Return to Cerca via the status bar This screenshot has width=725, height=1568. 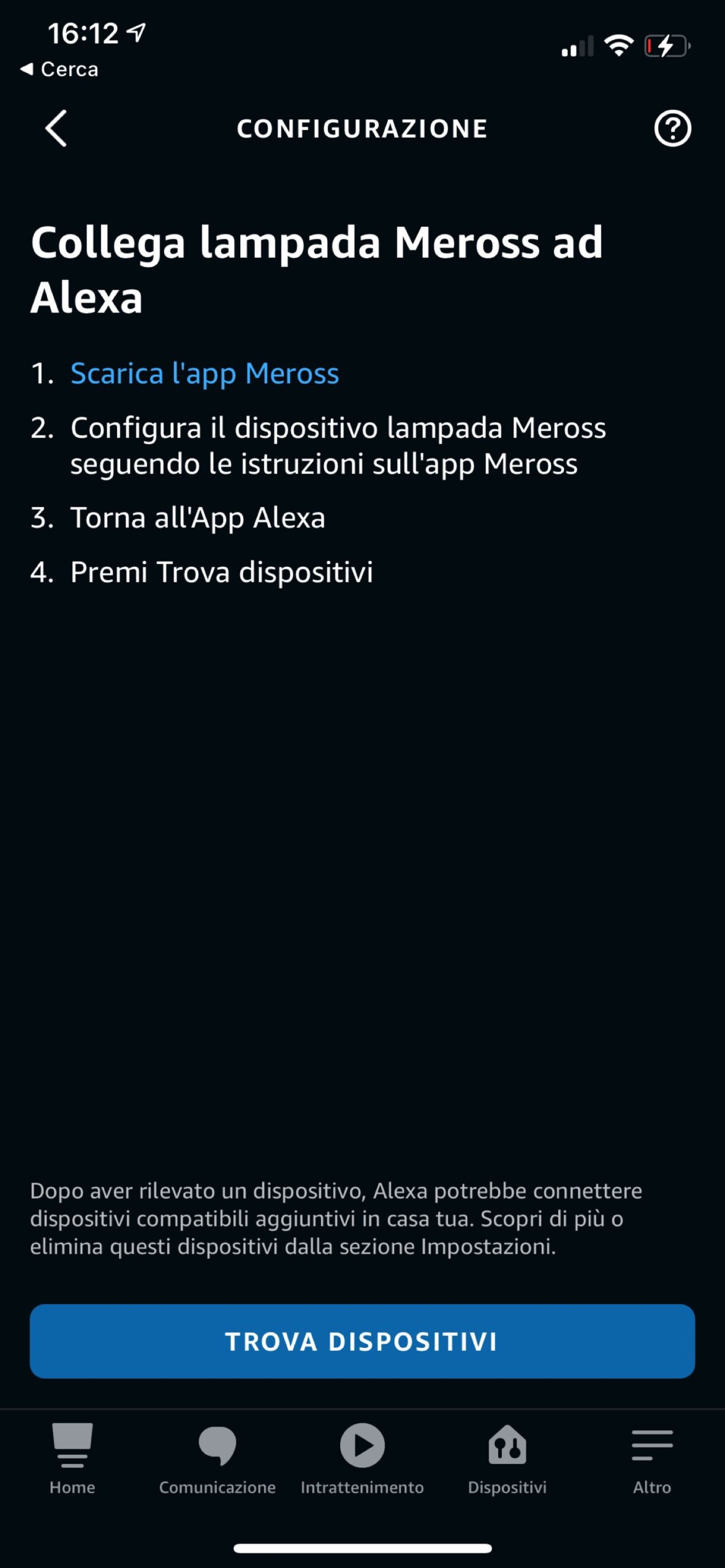click(60, 69)
